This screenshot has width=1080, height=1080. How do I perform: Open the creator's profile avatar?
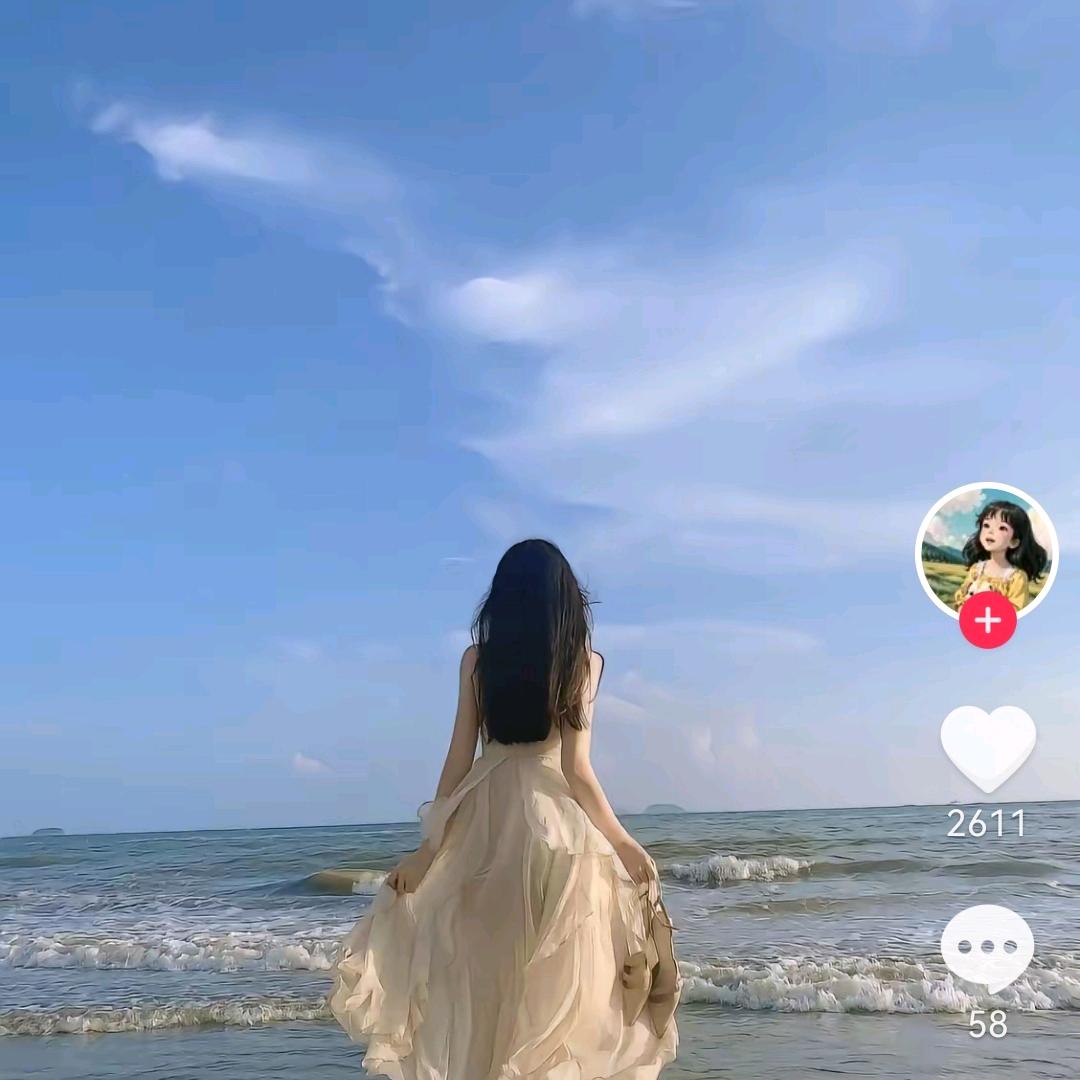[986, 548]
